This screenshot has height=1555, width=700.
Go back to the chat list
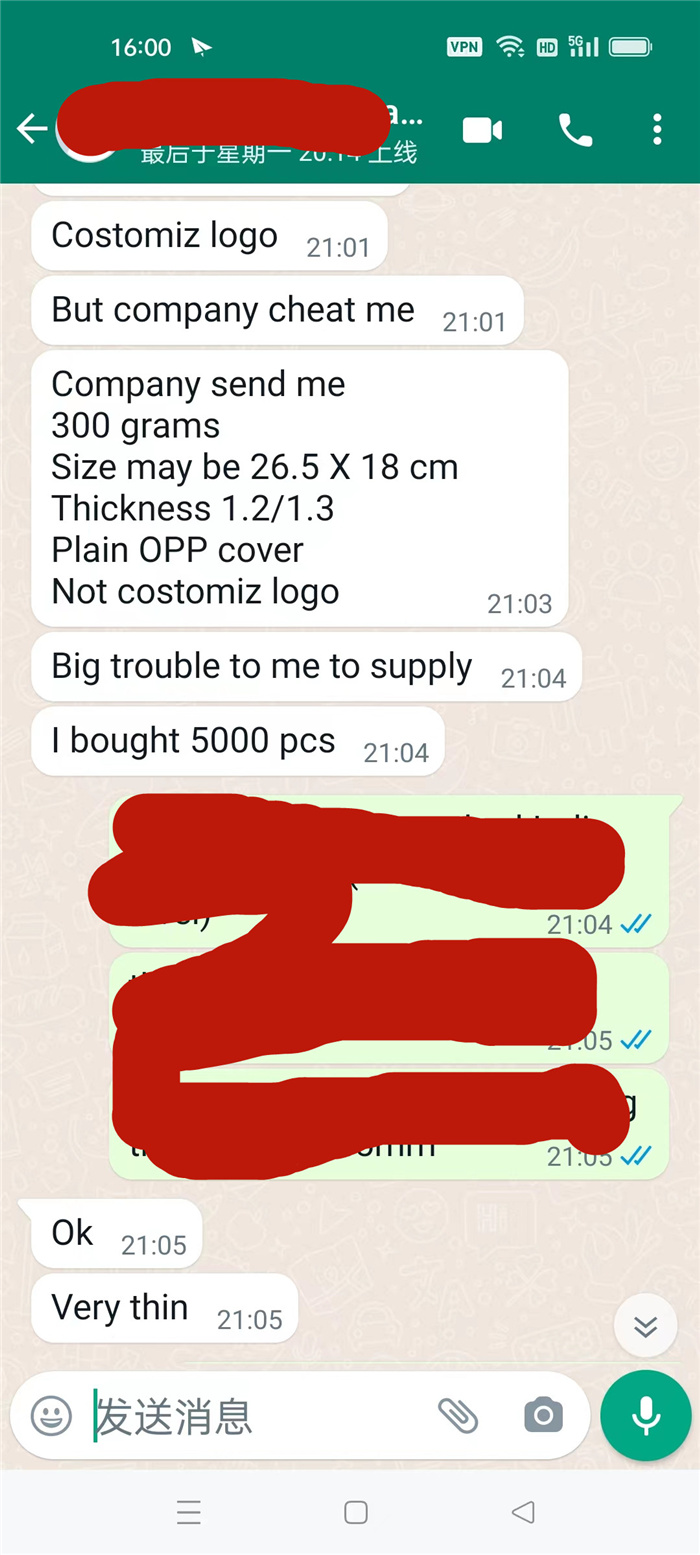click(31, 130)
